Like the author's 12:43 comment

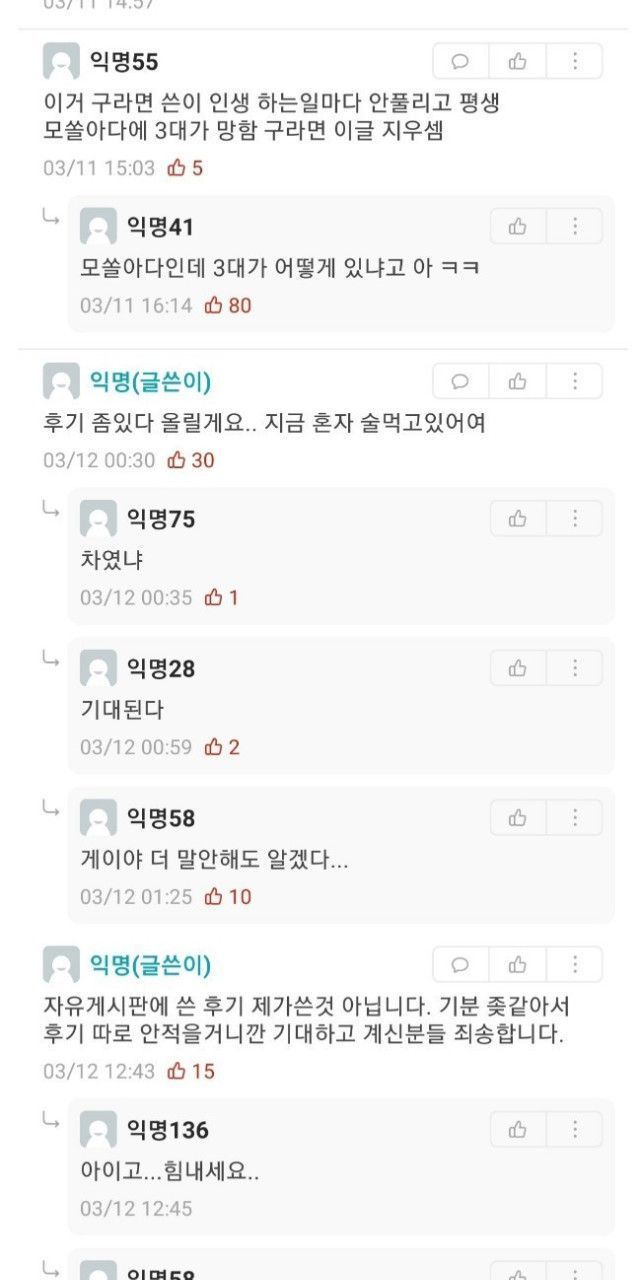[518, 965]
